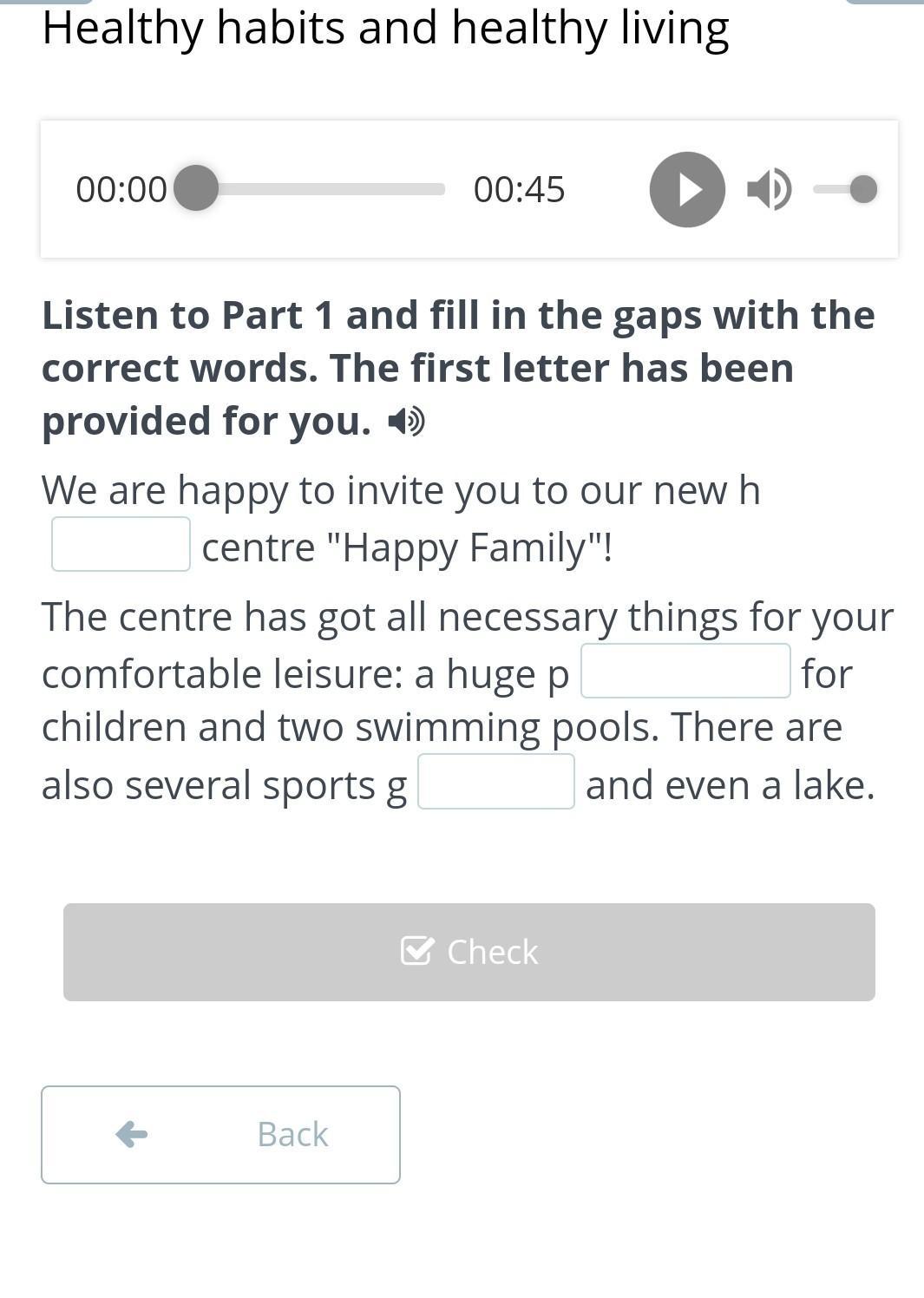Mute the audio player volume

point(769,189)
